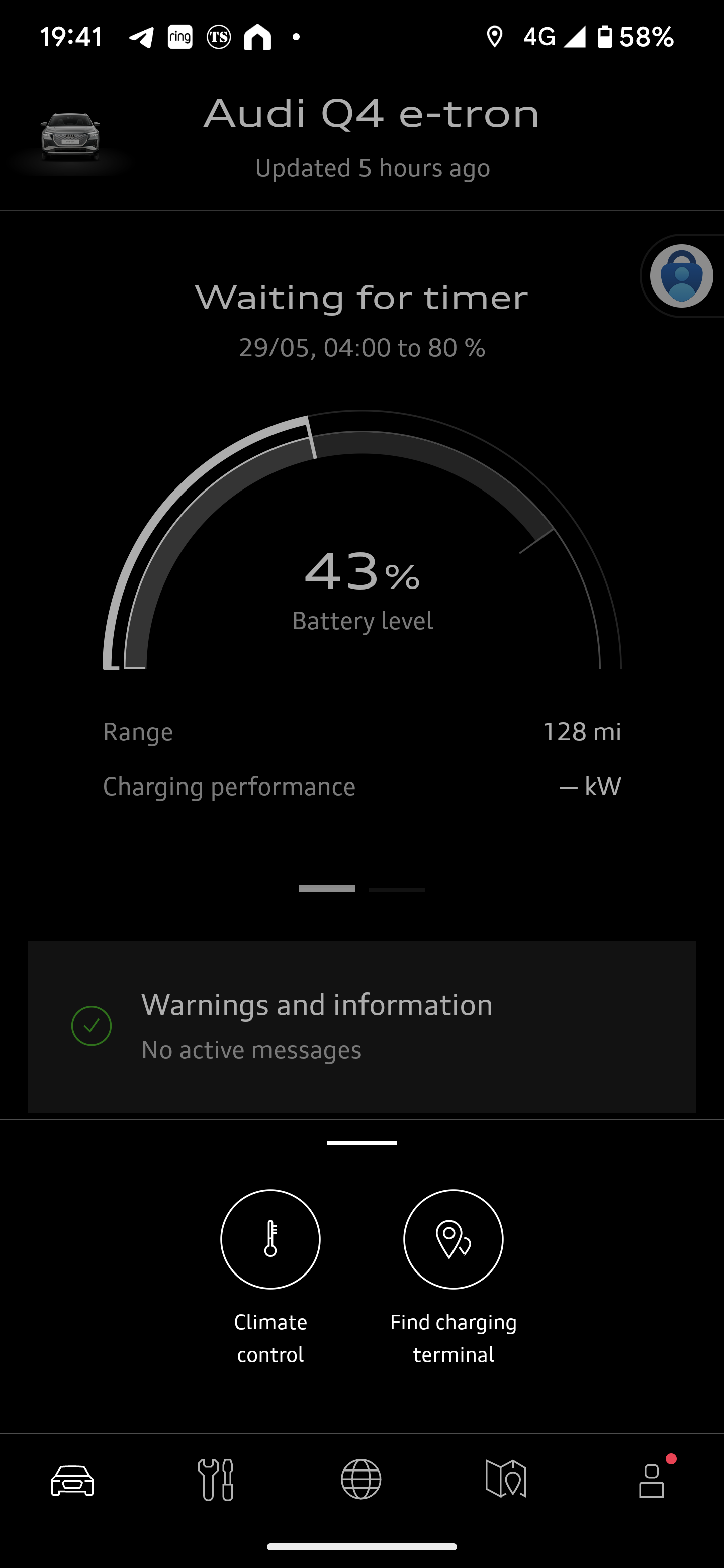Tap the quick actions sheet handle
Viewport: 724px width, 1568px height.
tap(361, 1143)
